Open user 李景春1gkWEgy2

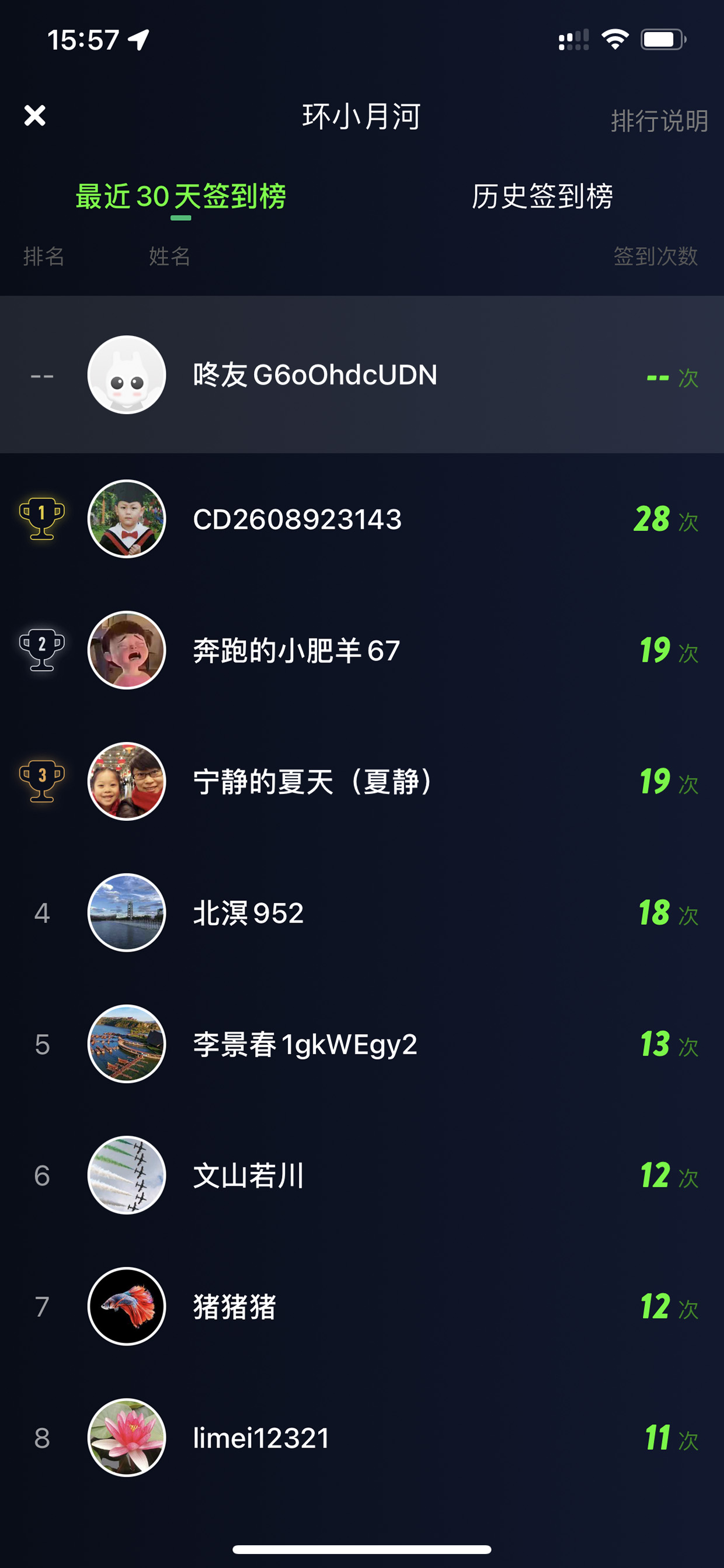pos(362,1044)
